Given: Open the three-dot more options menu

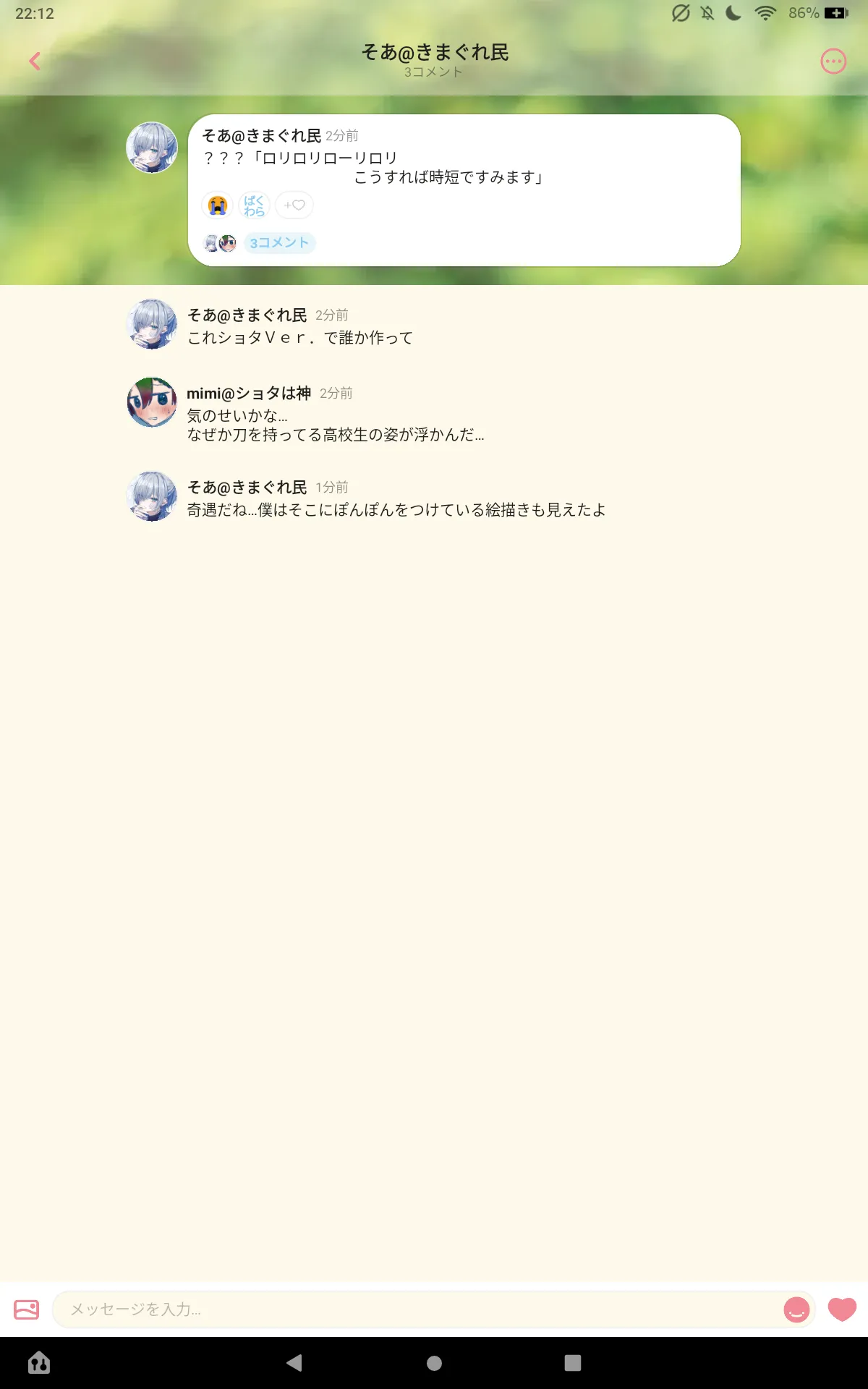Looking at the screenshot, I should point(833,61).
